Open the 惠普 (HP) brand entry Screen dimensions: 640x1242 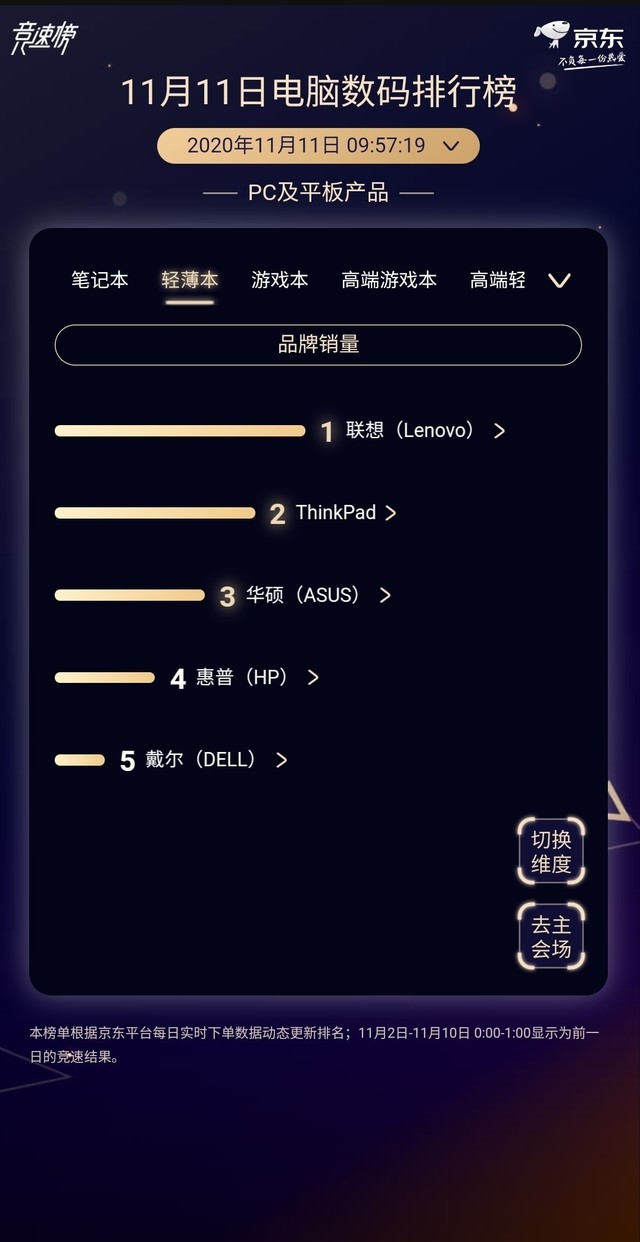(257, 677)
